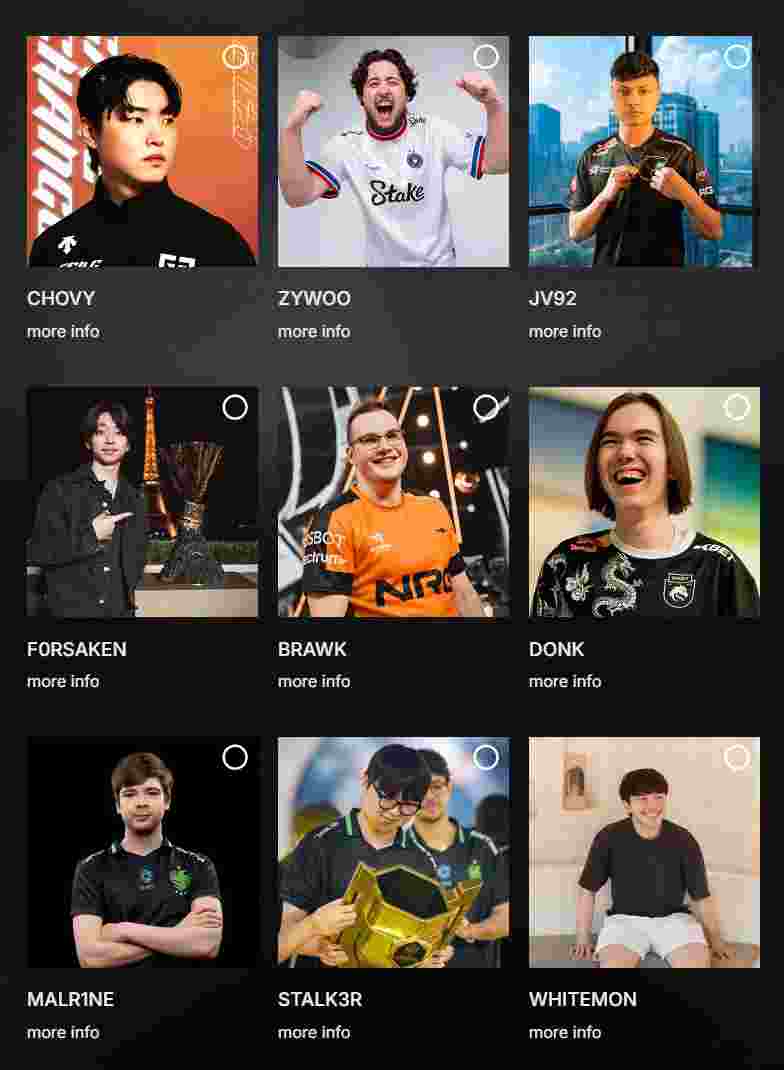Open more info for BRAWK

314,681
